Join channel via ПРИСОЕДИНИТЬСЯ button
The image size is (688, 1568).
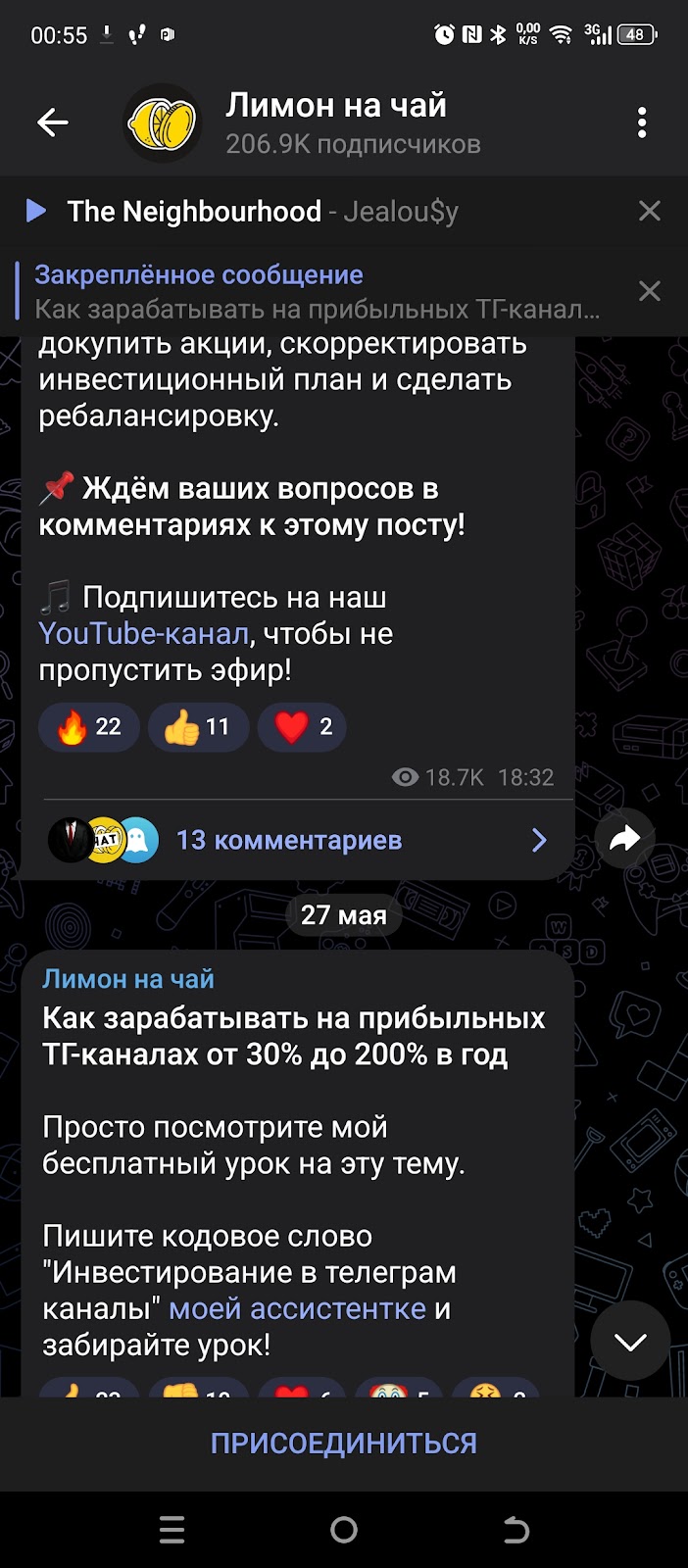[343, 1444]
